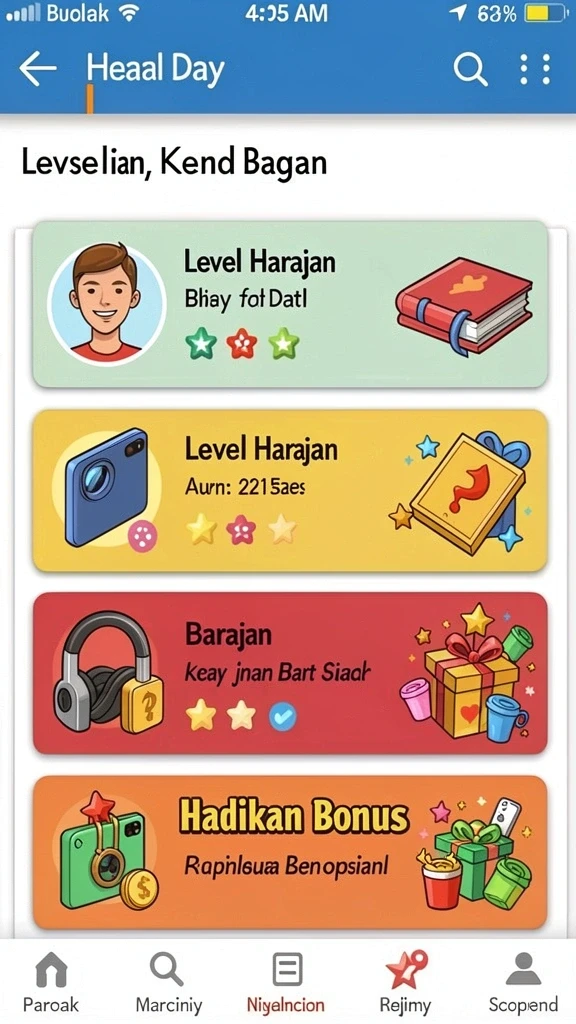Select the Niyelncion tab

[286, 982]
